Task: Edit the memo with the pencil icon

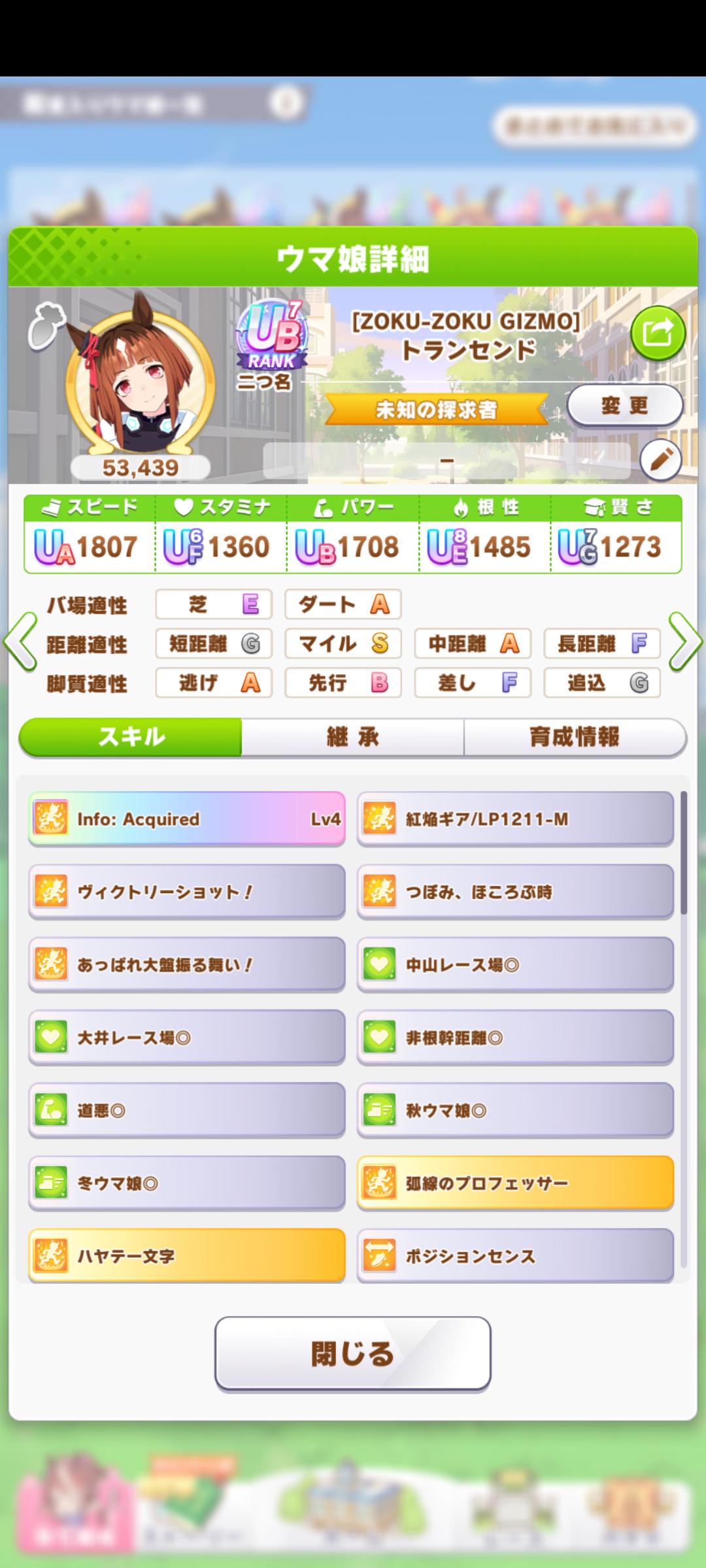Action: click(x=660, y=461)
